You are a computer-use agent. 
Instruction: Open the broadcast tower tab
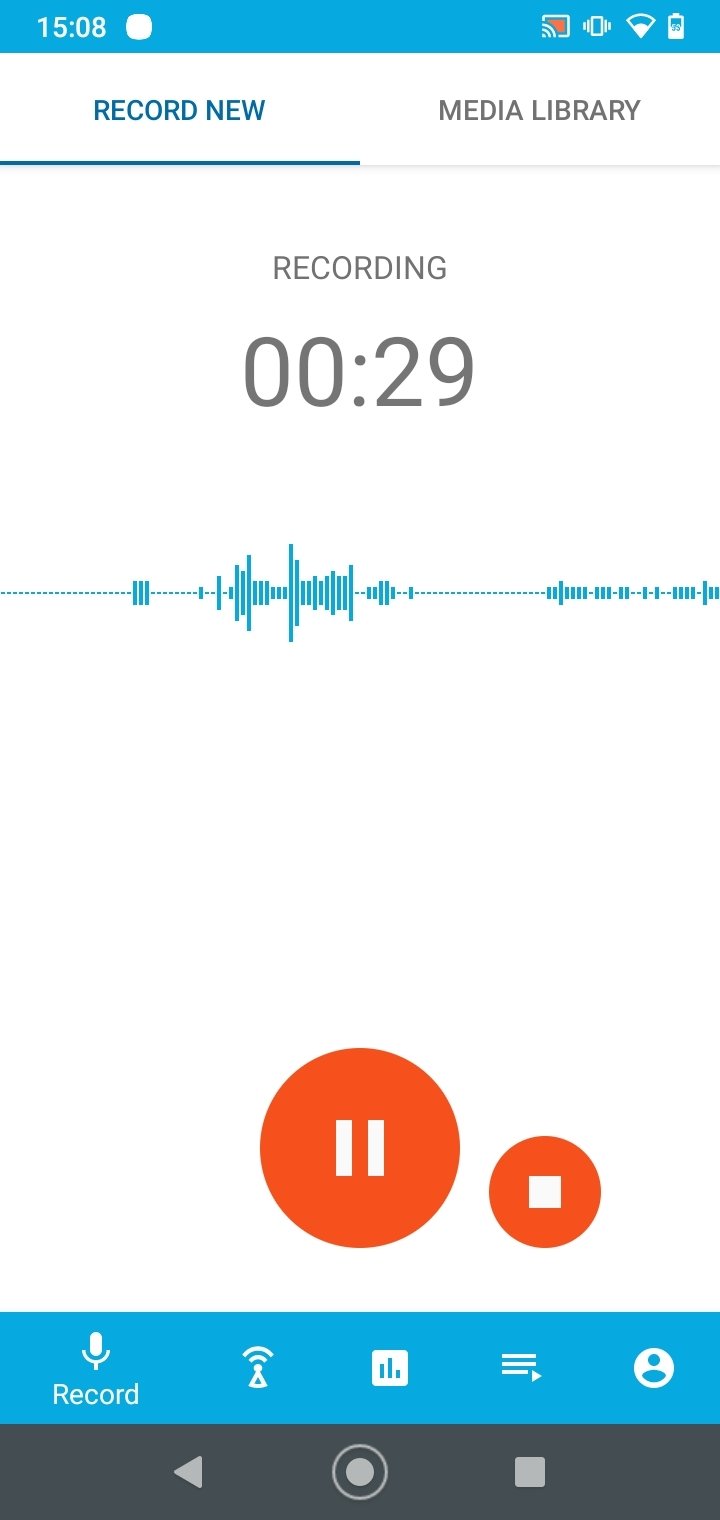259,1367
